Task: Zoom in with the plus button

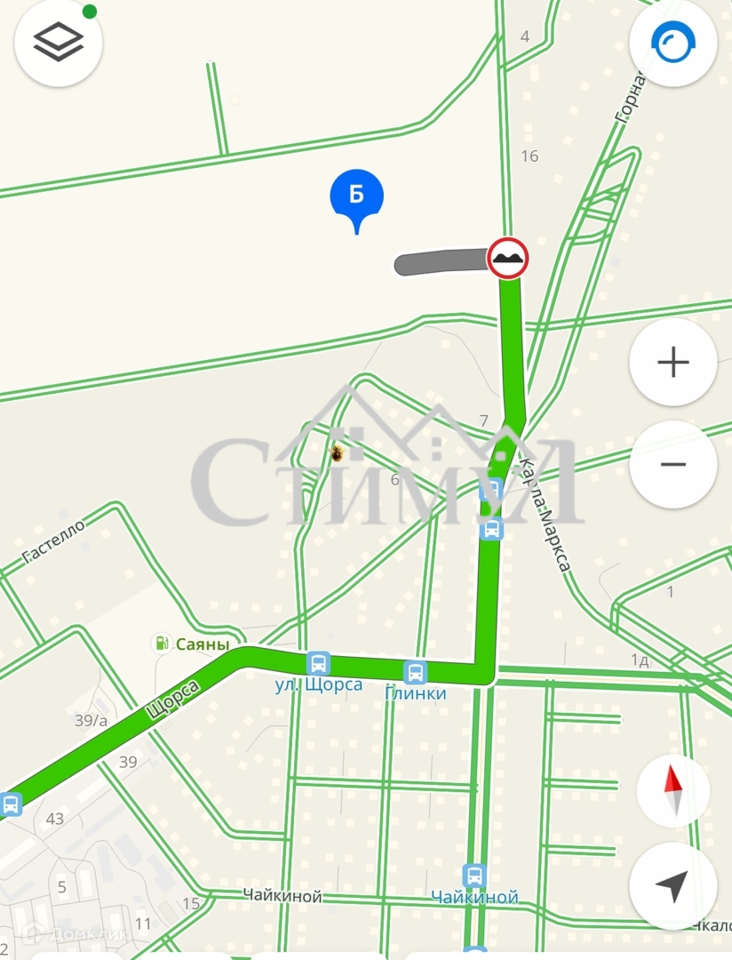Action: click(x=673, y=362)
